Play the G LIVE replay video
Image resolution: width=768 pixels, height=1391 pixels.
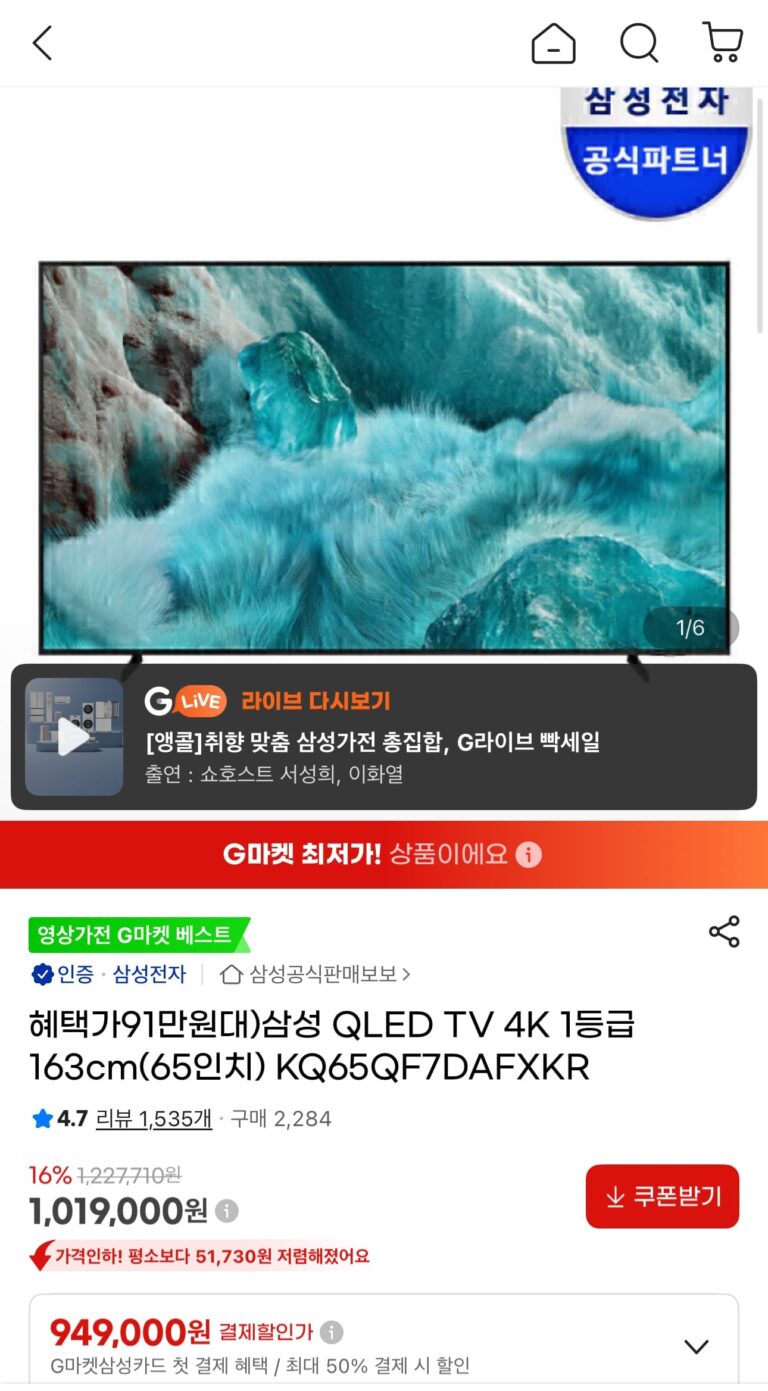pos(74,737)
